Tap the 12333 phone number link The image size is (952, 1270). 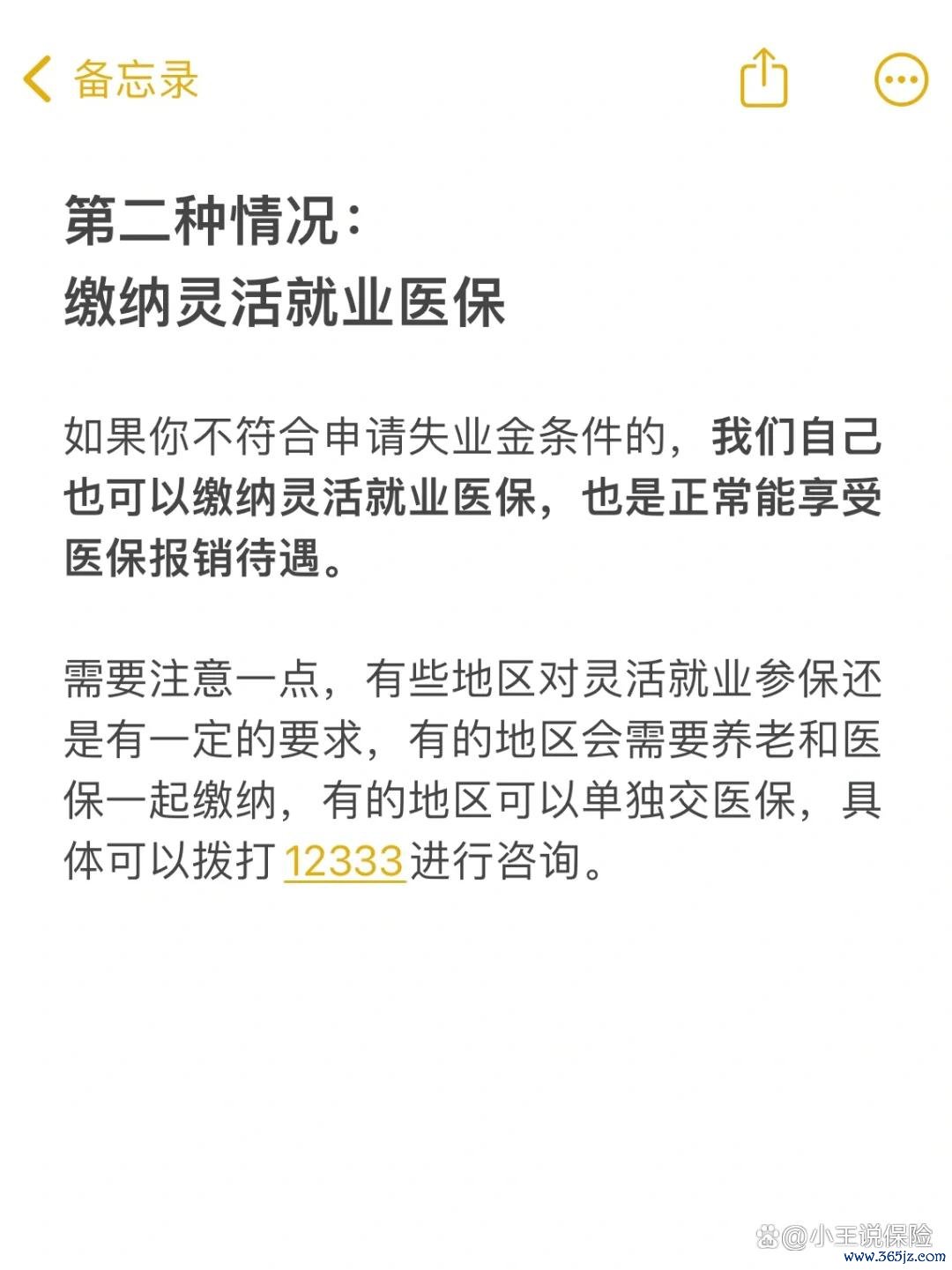pos(344,861)
